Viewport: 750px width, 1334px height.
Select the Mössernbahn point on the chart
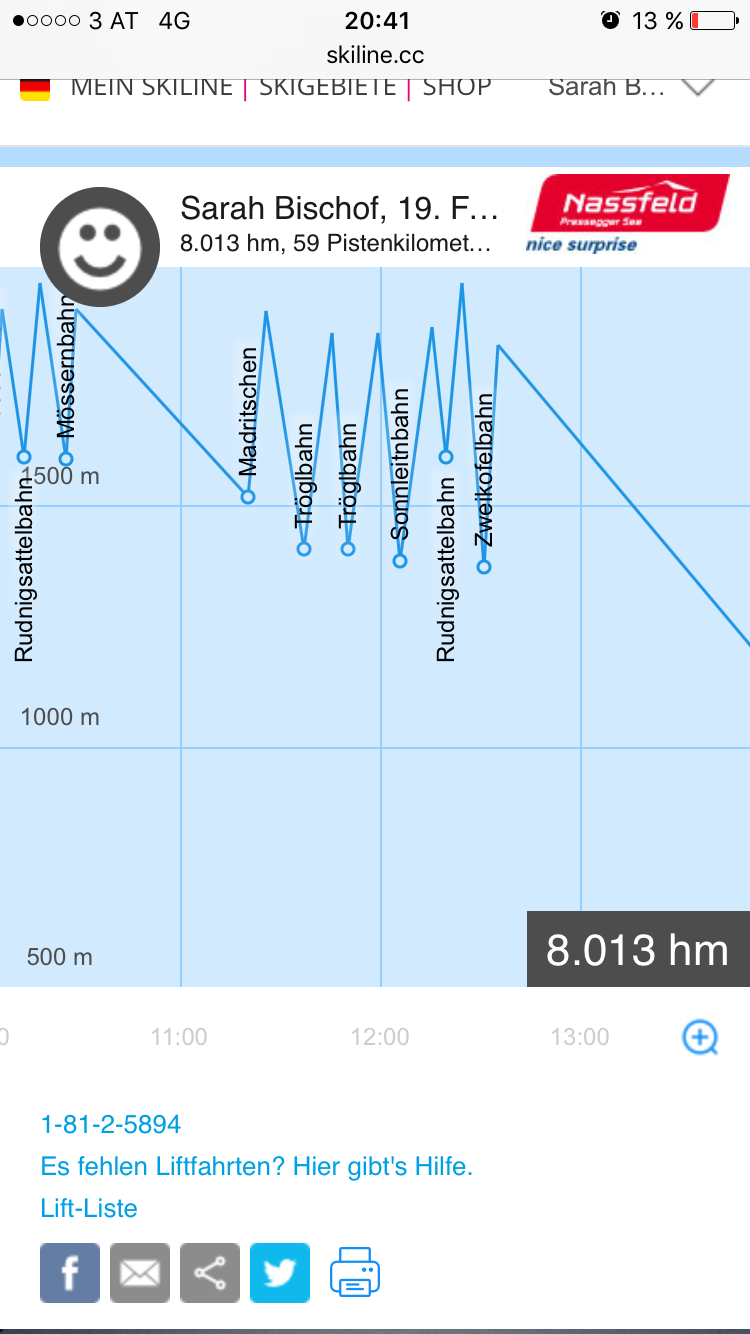pos(66,459)
